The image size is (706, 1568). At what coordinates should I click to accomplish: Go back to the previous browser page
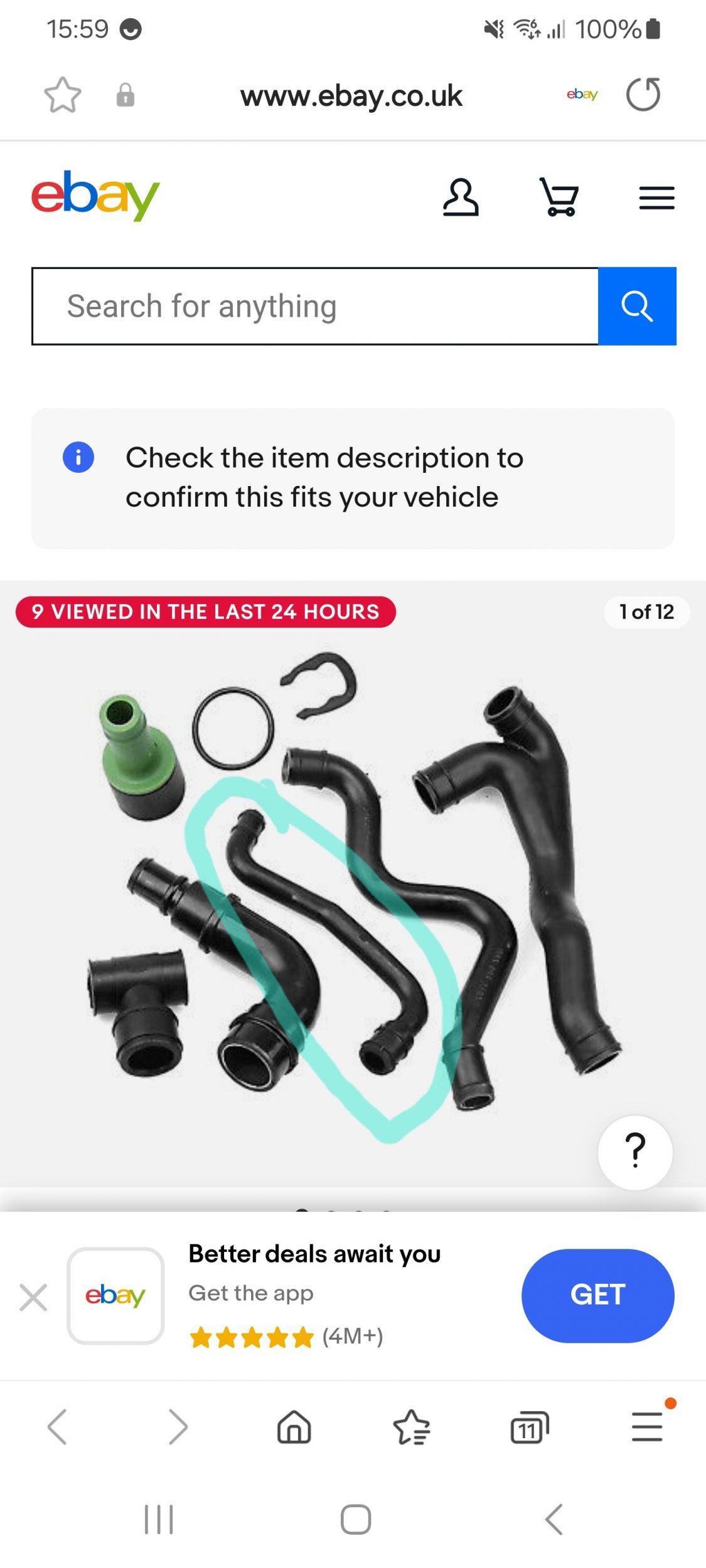[58, 1427]
